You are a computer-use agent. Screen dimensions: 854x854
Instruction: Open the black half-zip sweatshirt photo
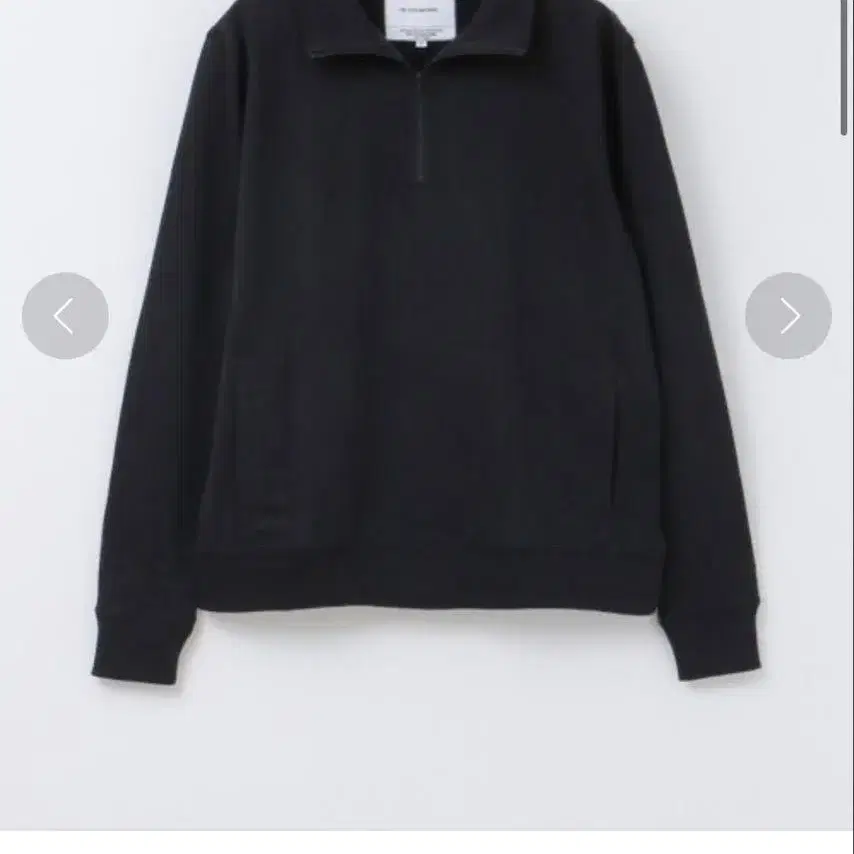tap(426, 349)
